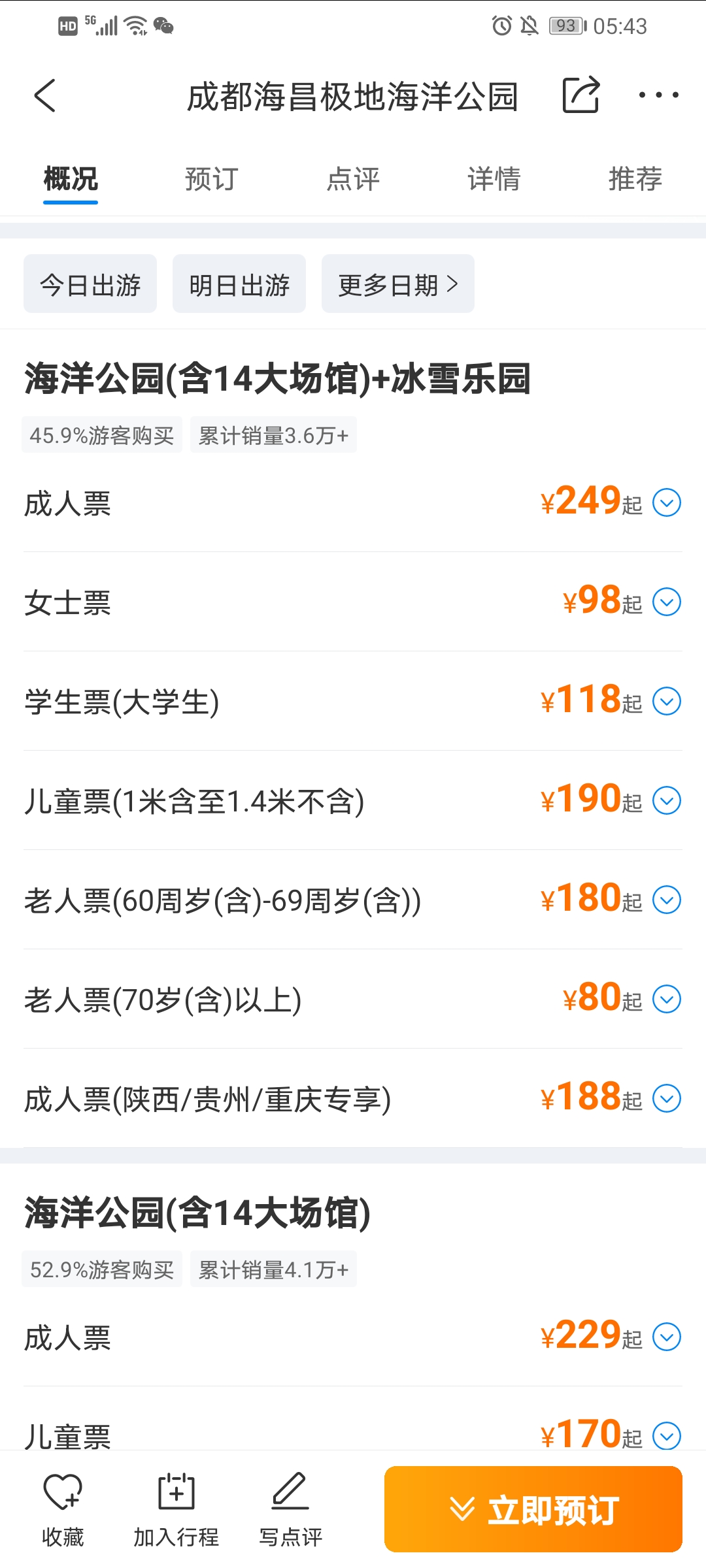
Task: Switch to the 点评 tab
Action: (353, 179)
